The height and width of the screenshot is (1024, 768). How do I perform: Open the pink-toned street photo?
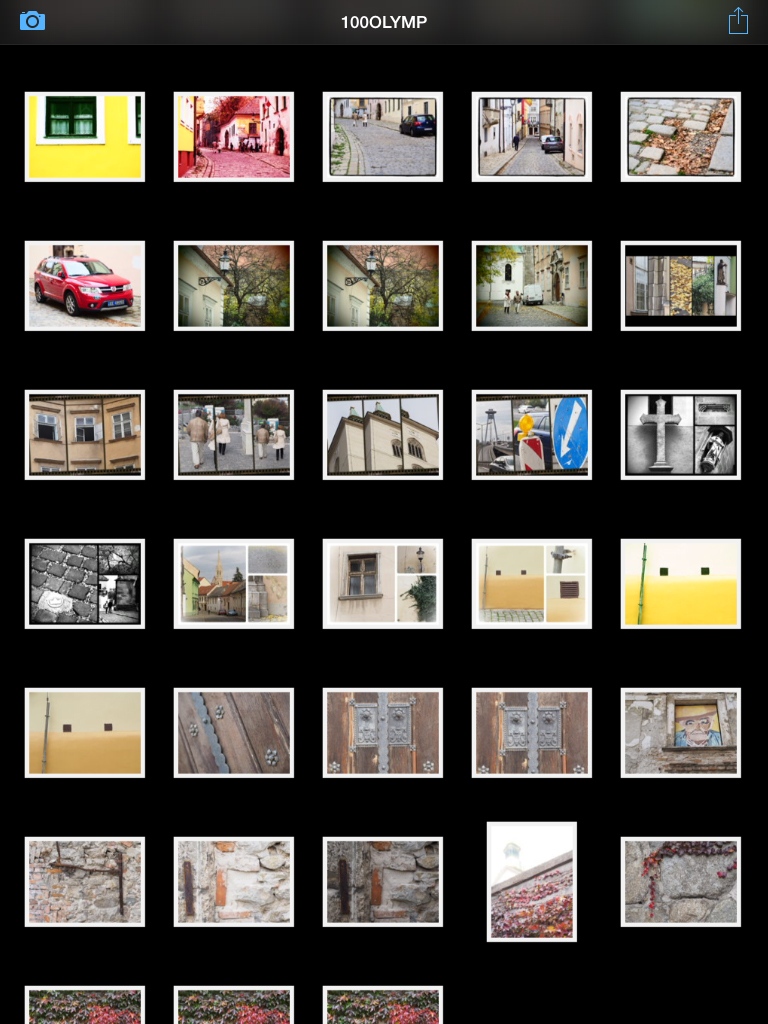(234, 137)
